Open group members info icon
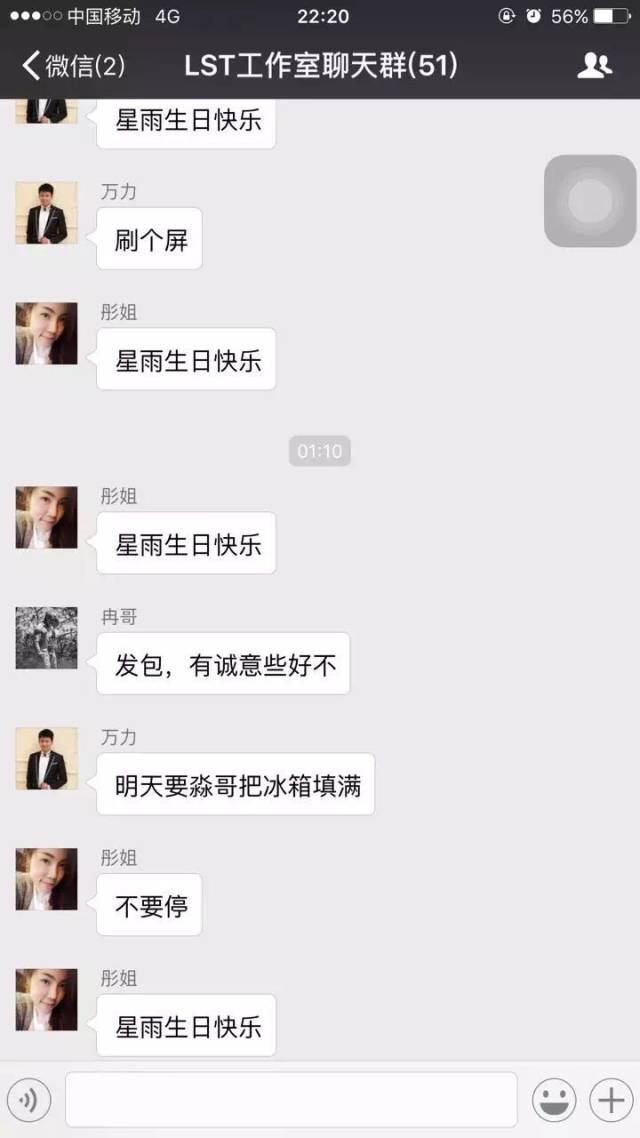640x1138 pixels. 594,66
